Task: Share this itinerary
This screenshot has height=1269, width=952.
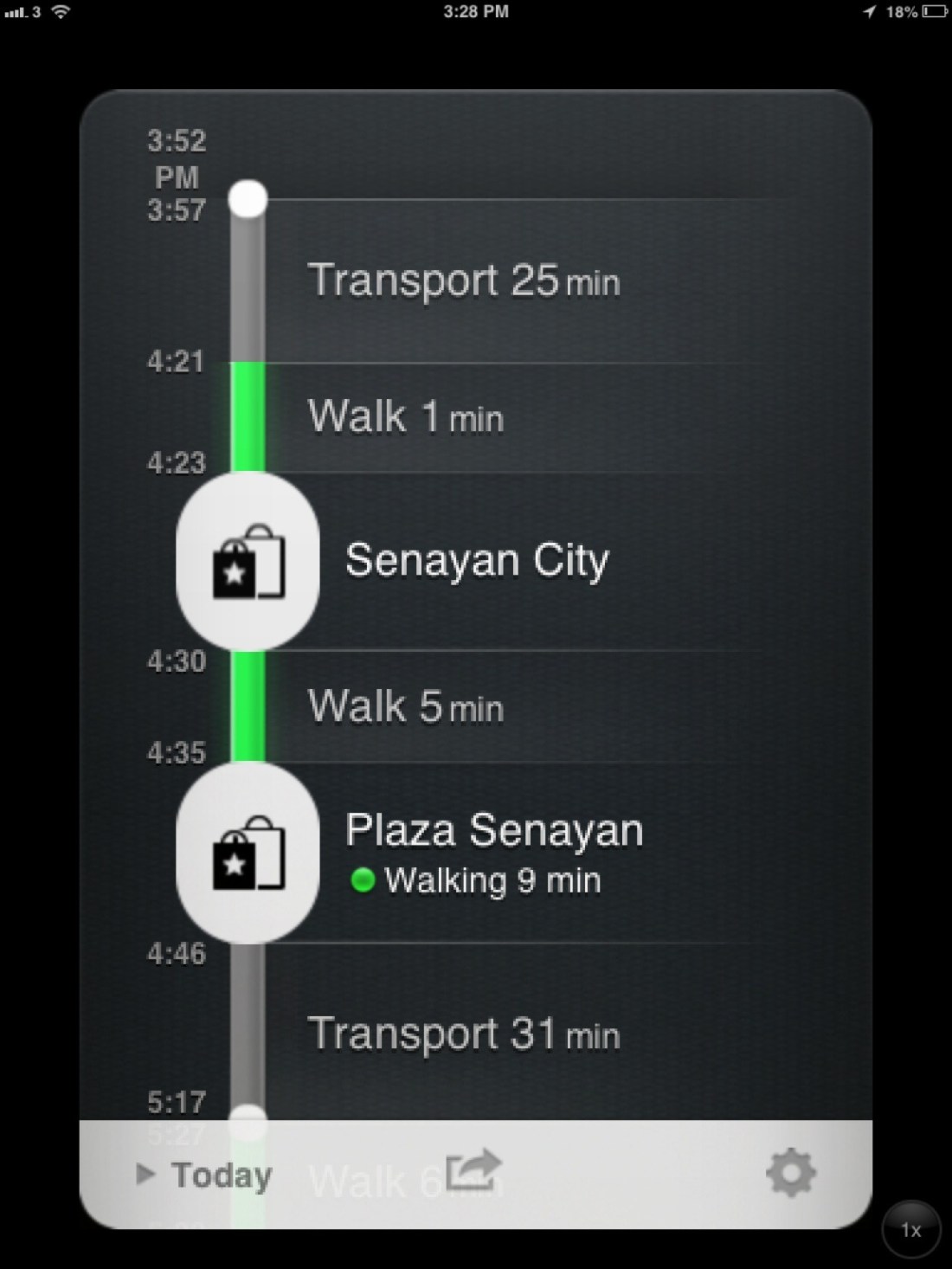Action: click(x=473, y=1171)
